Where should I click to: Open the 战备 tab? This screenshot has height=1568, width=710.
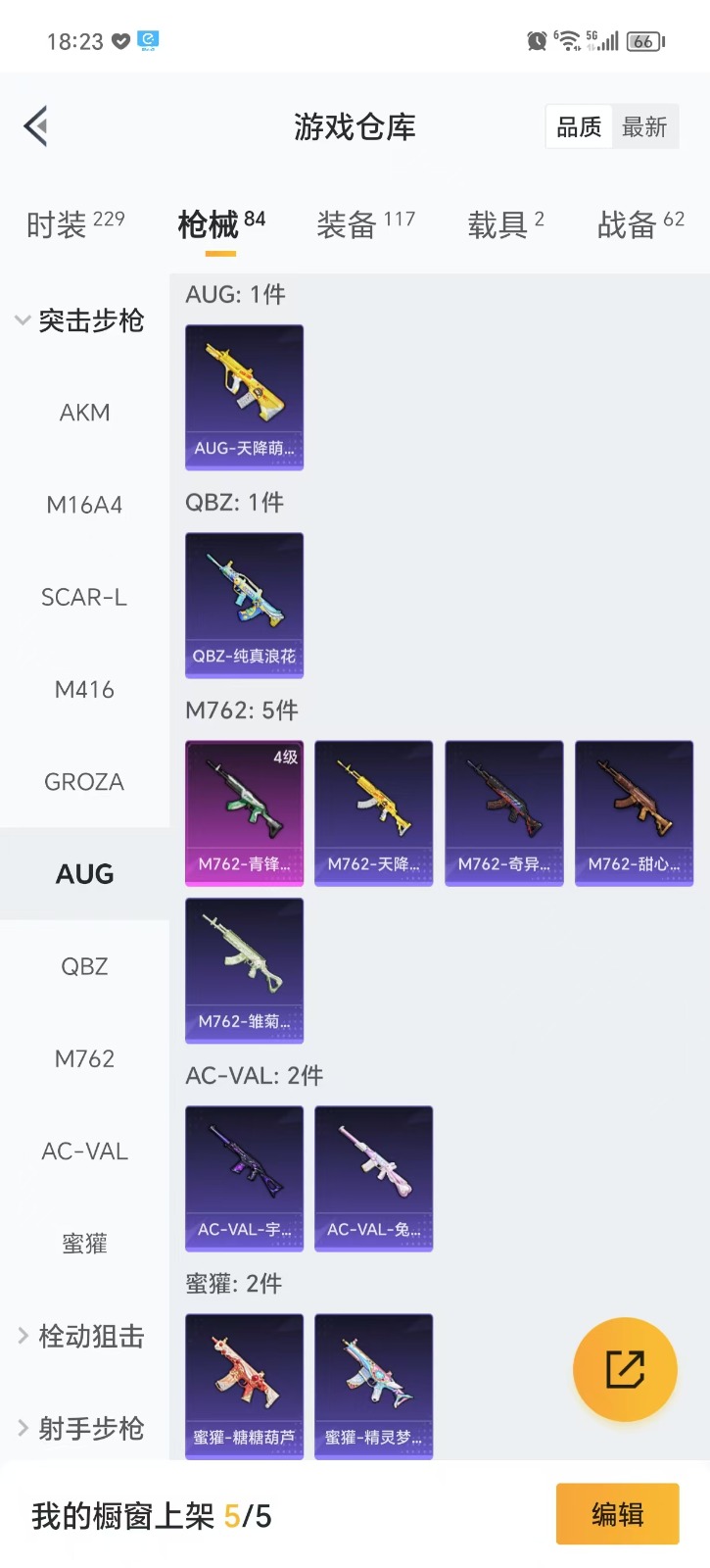click(640, 224)
